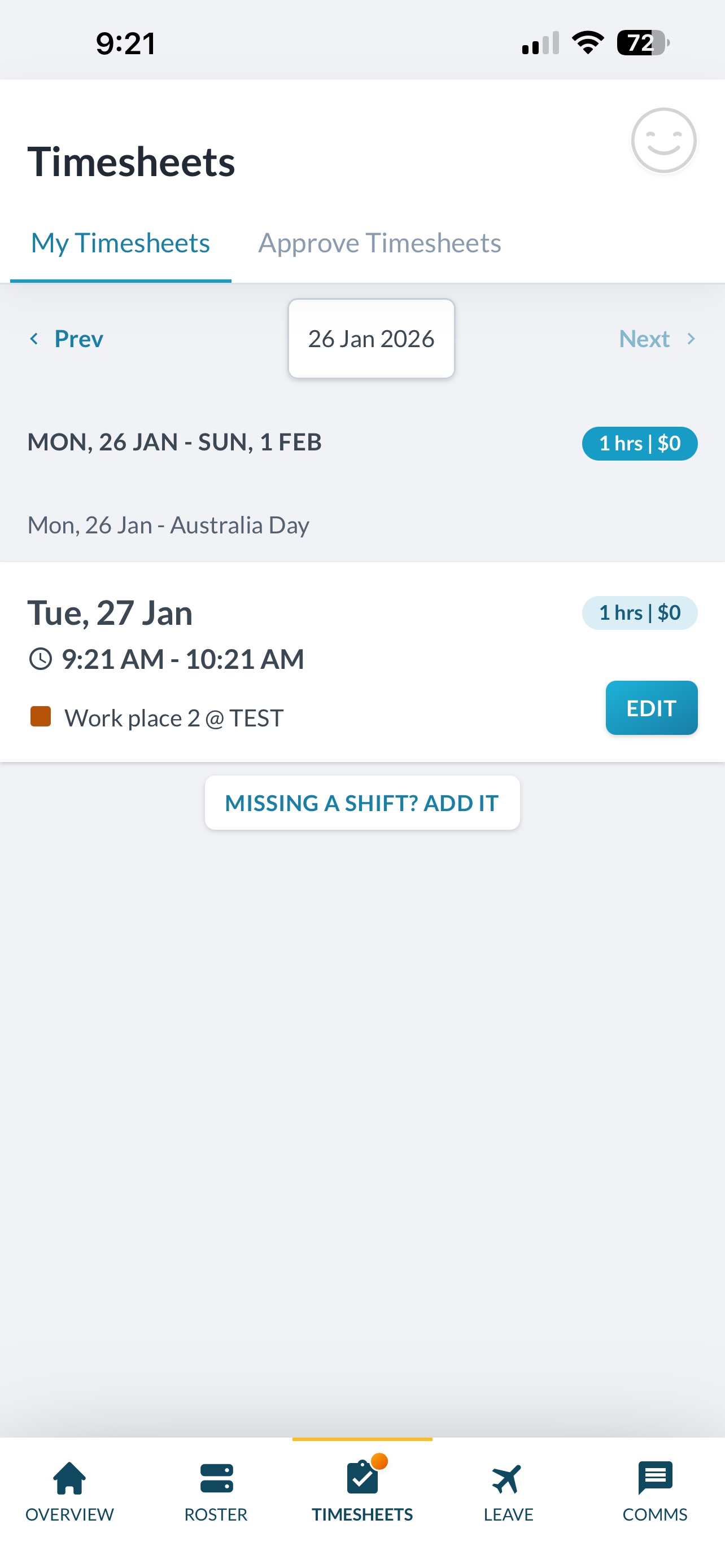Tap the orange swatch beside Work place 2

[42, 717]
